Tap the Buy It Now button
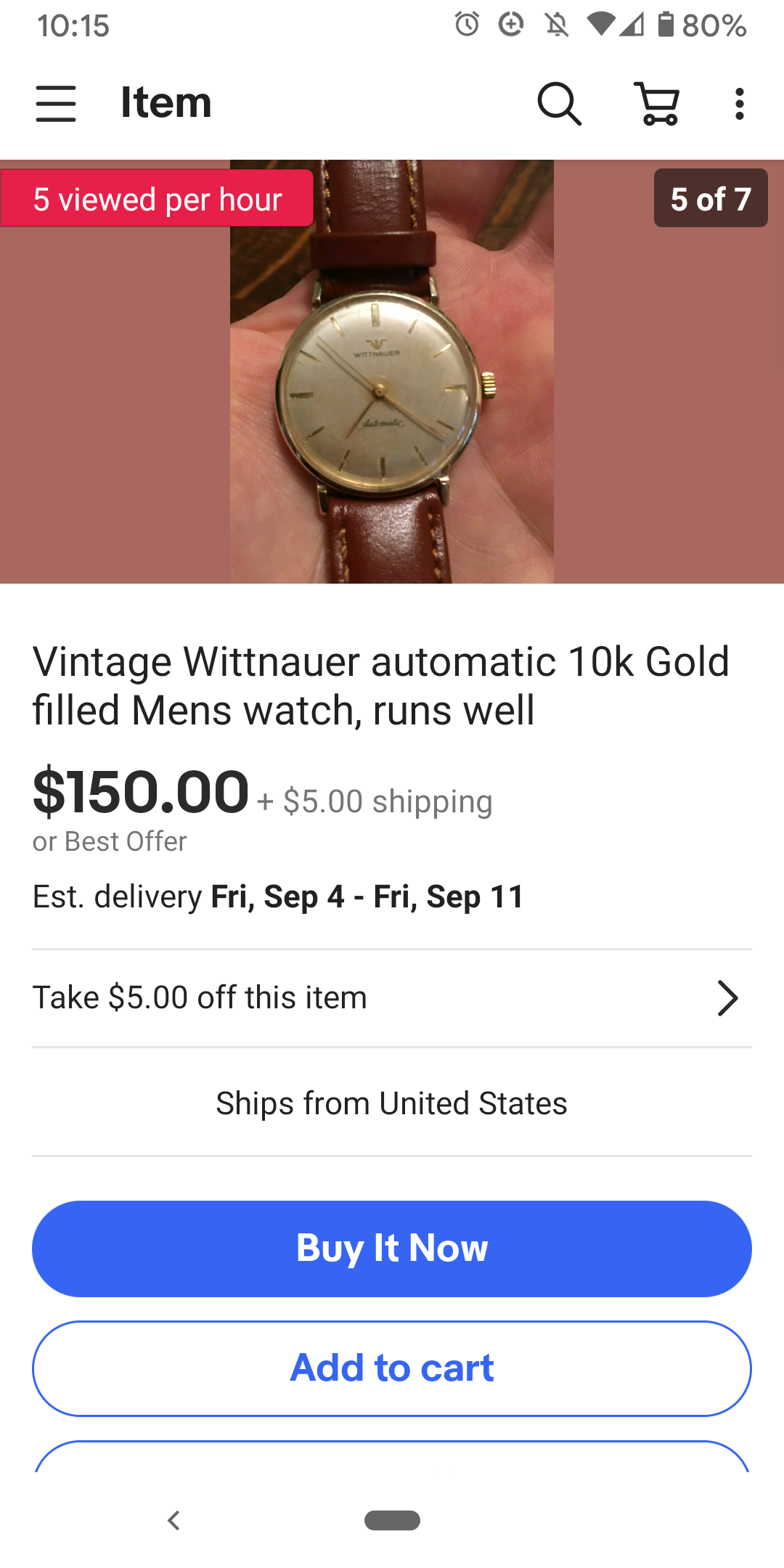The image size is (784, 1568). (x=392, y=1249)
